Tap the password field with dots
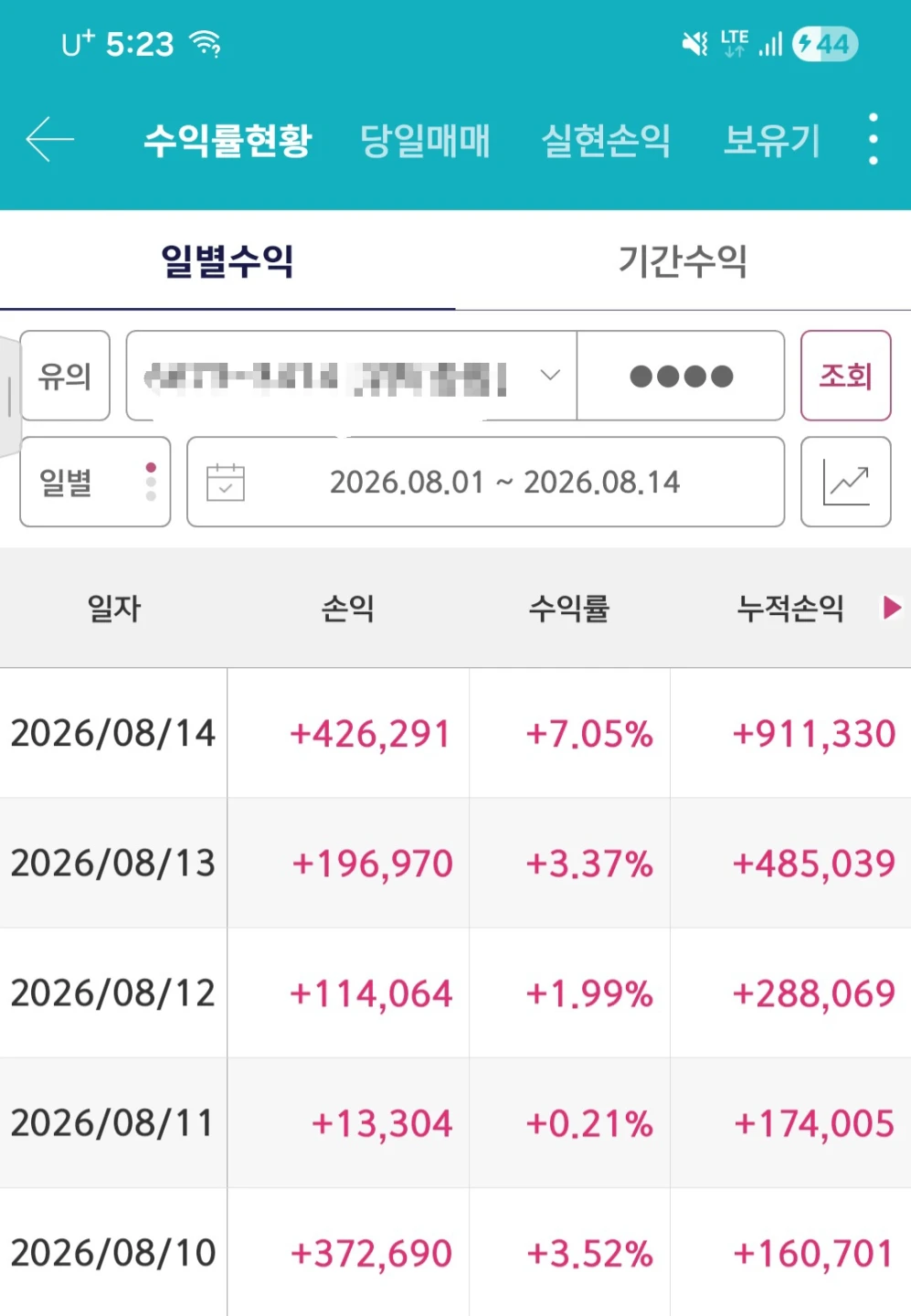Viewport: 911px width, 1316px height. (681, 376)
